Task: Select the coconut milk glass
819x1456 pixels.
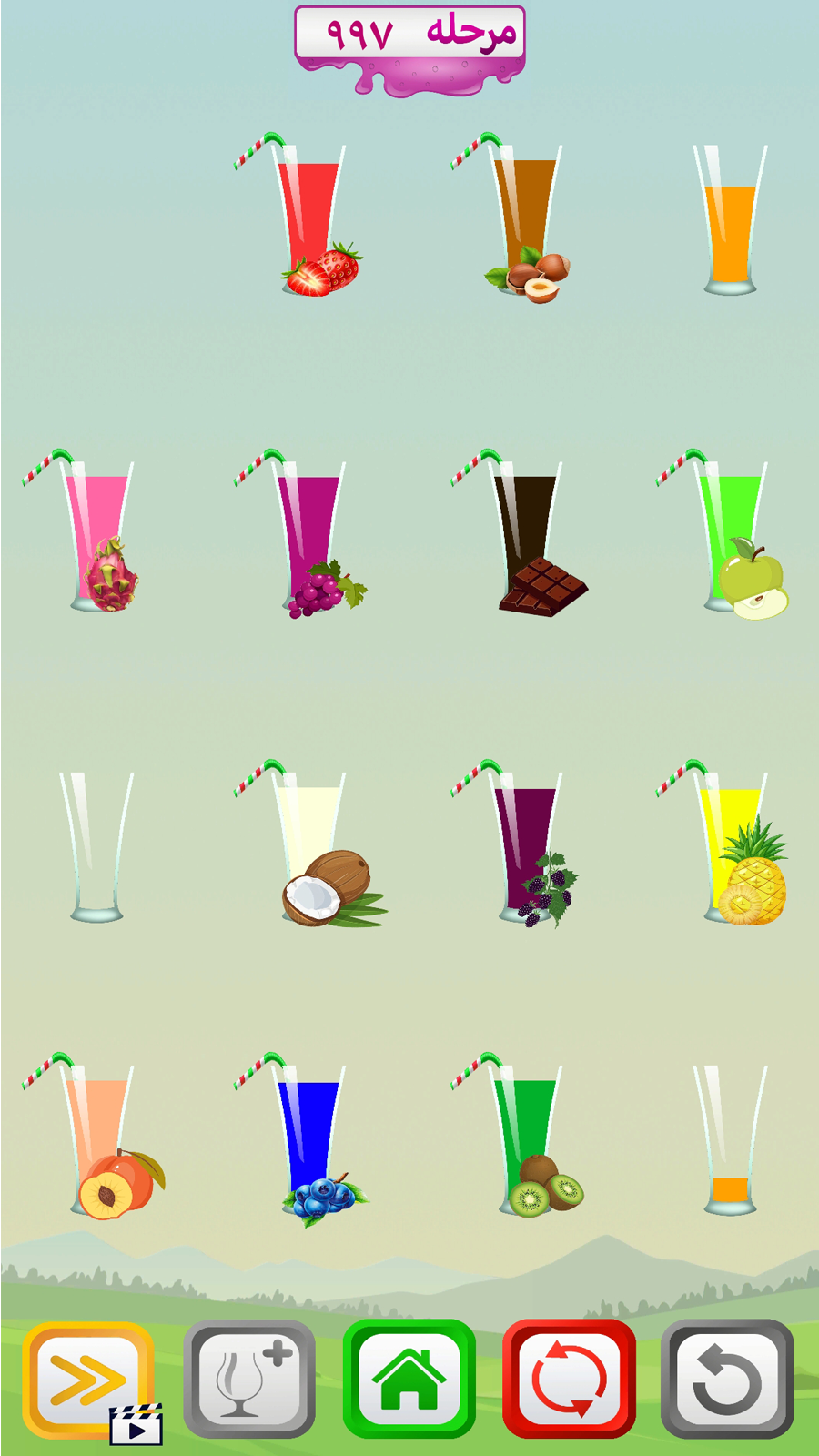Action: point(309,848)
